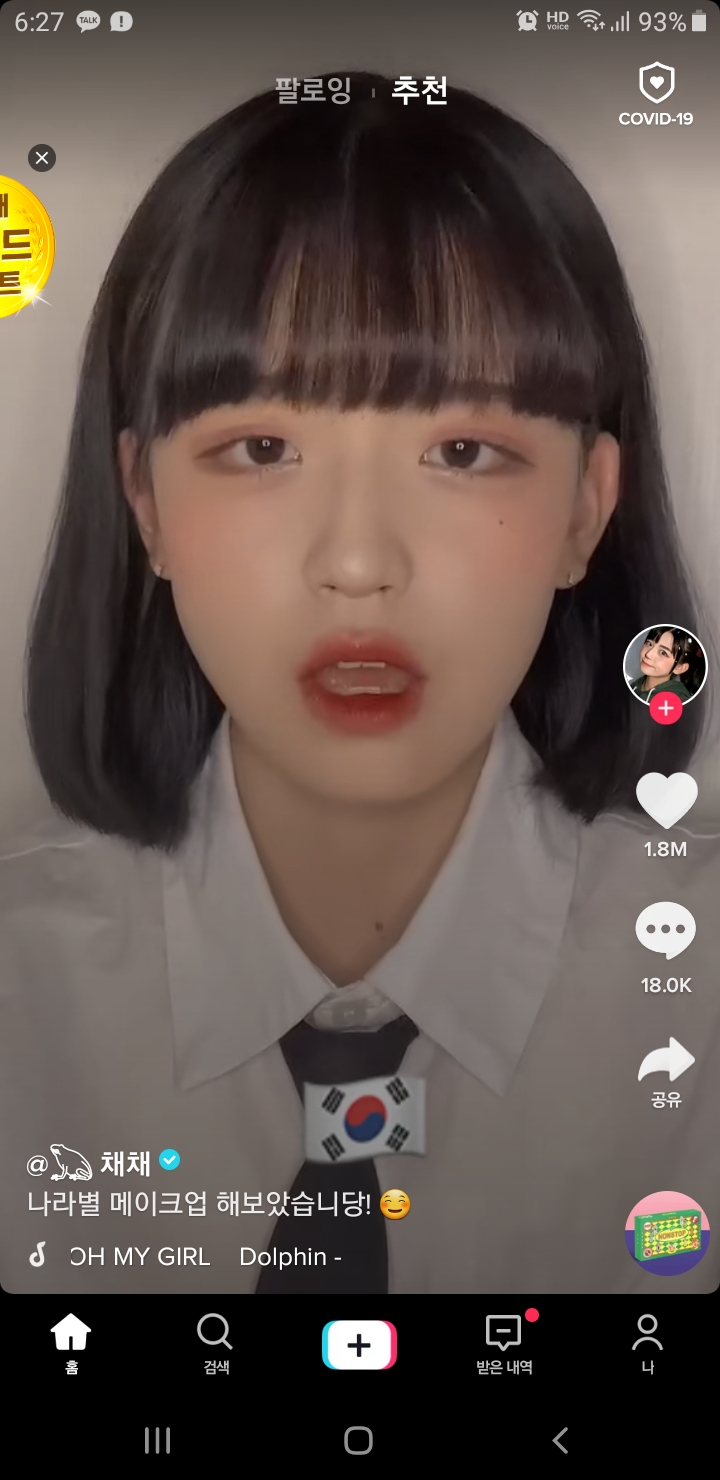
Task: Open comments on this video
Action: tap(665, 932)
